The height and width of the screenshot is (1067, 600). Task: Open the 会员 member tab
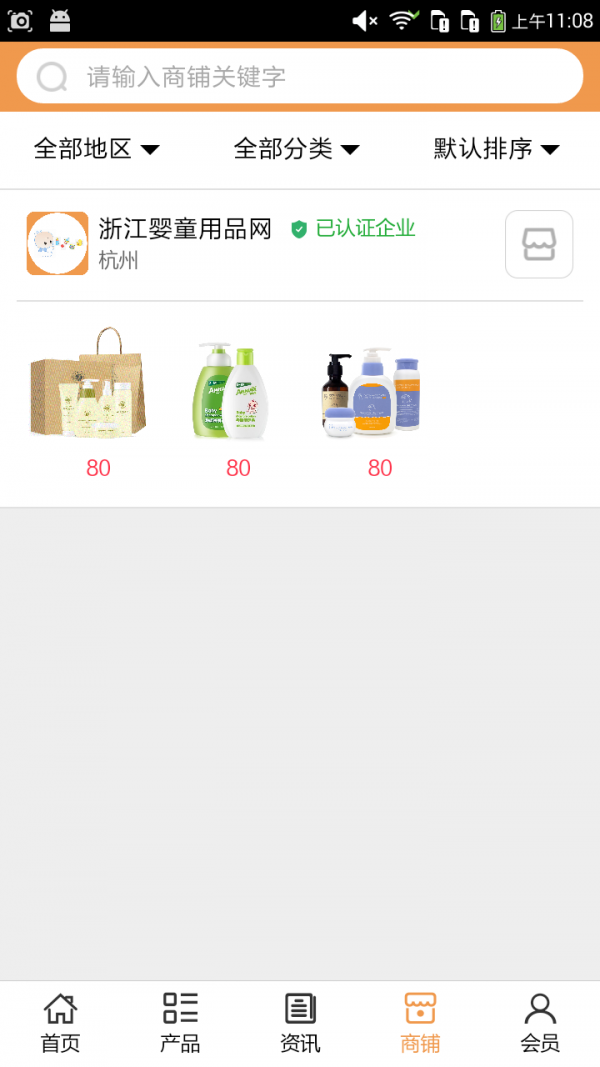click(x=540, y=1022)
